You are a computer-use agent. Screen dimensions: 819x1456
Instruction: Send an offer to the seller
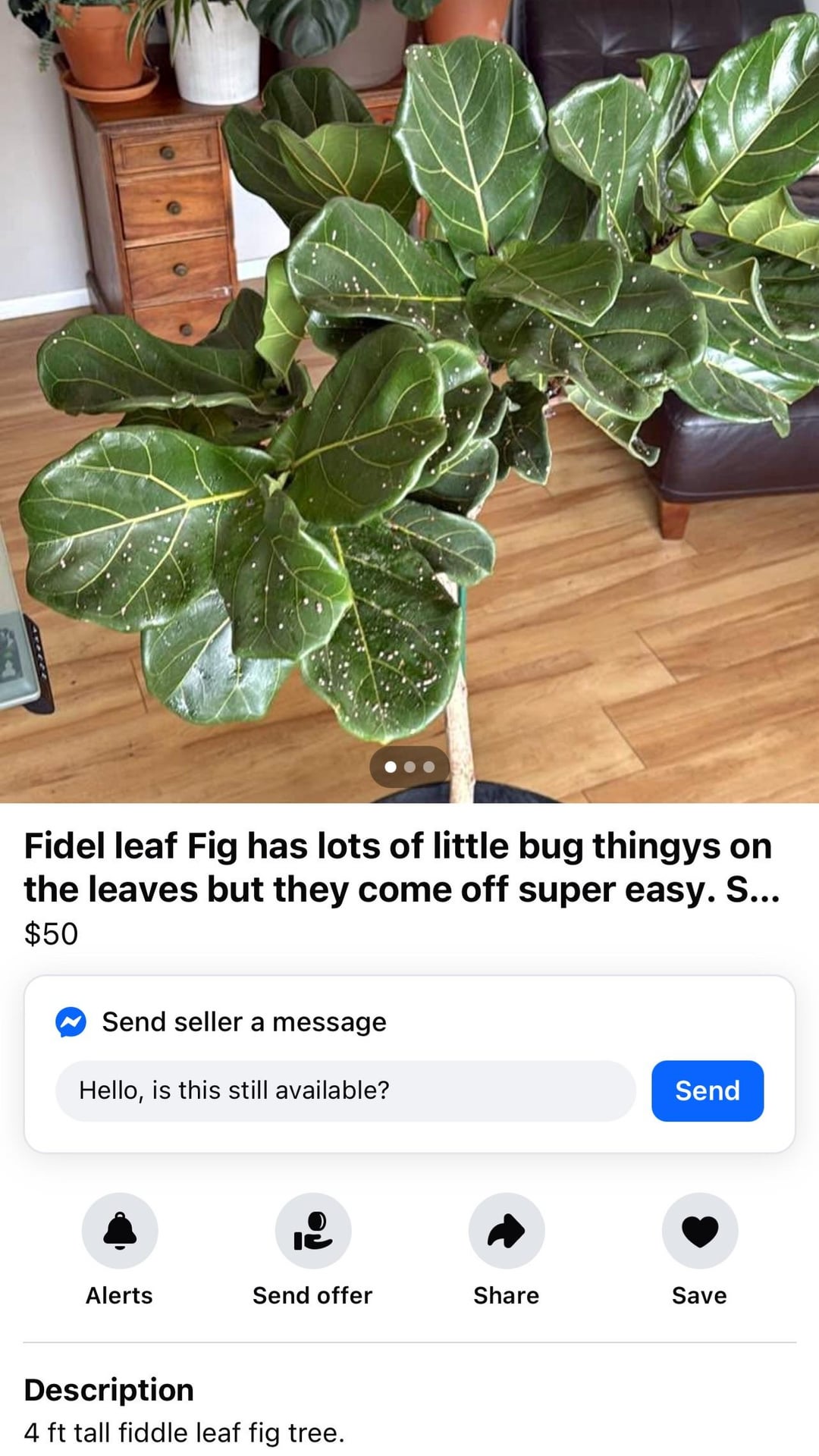tap(312, 1231)
